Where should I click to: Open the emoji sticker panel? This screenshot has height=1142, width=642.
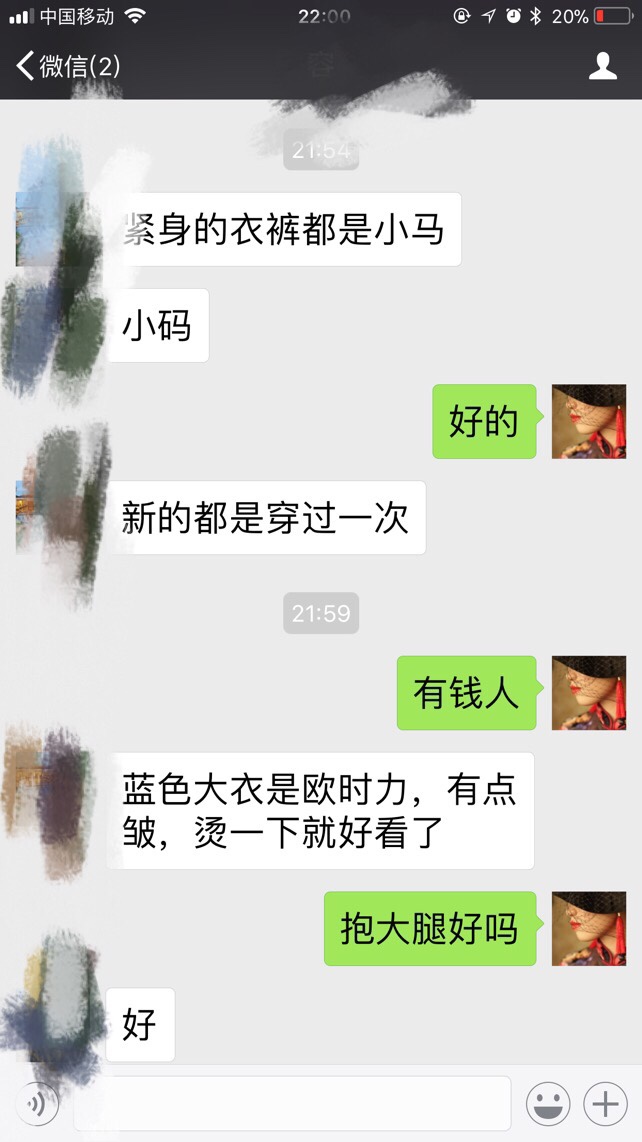(x=548, y=1103)
